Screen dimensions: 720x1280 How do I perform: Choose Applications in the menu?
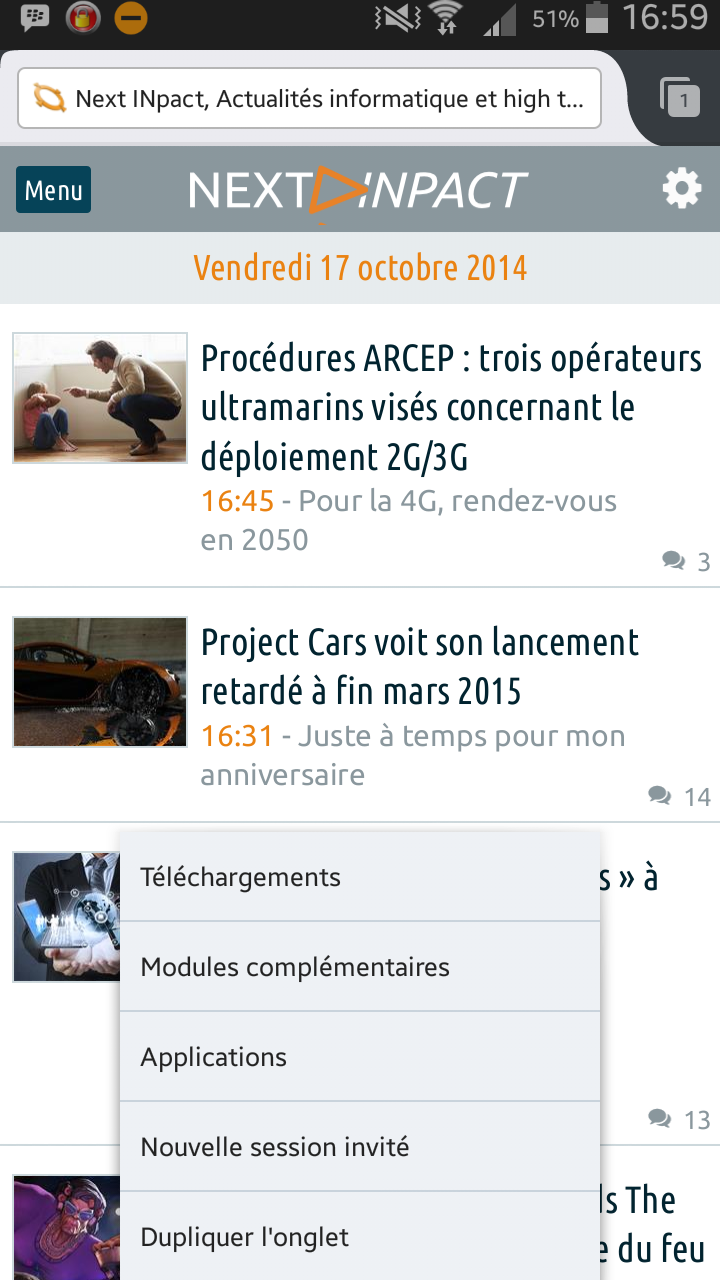pos(360,1057)
